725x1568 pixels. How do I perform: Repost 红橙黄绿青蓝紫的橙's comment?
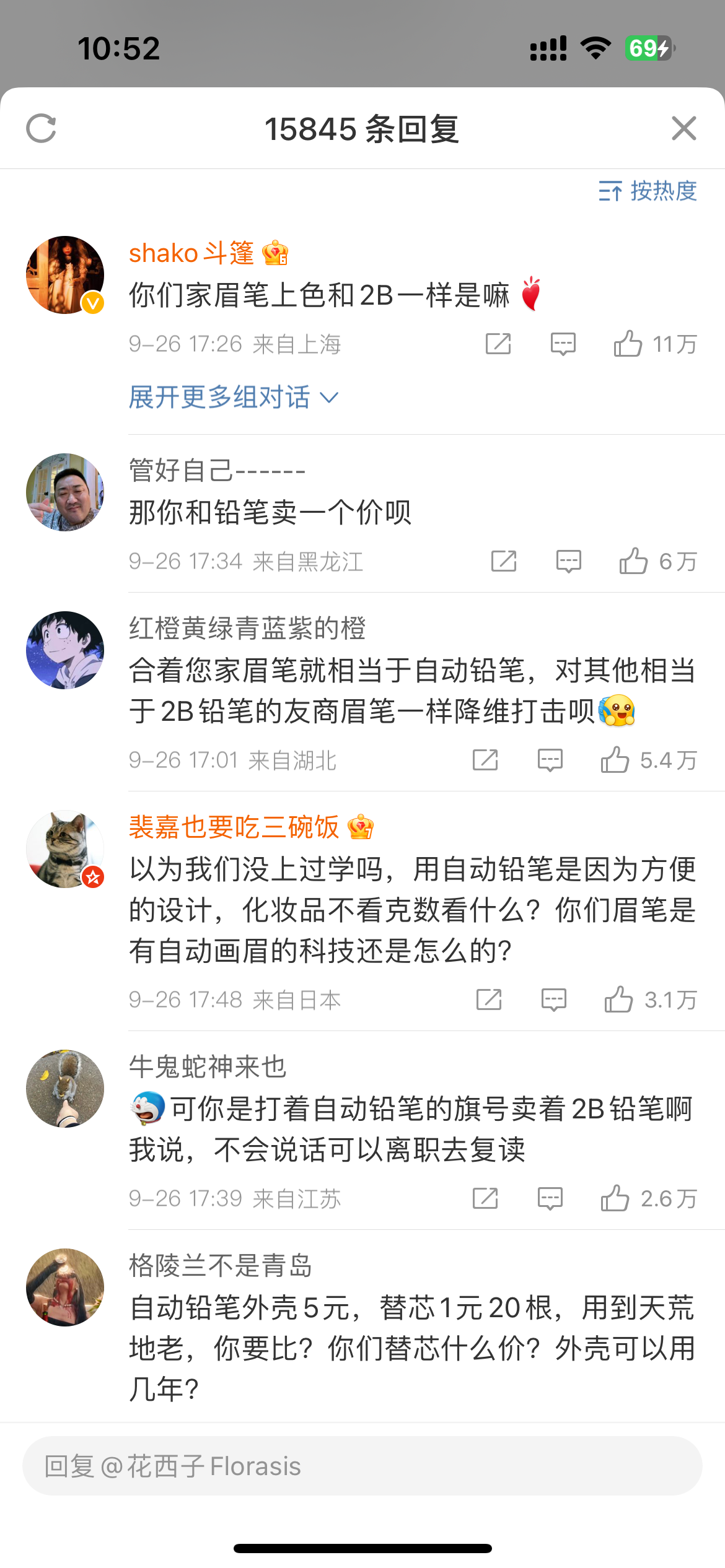coord(485,760)
